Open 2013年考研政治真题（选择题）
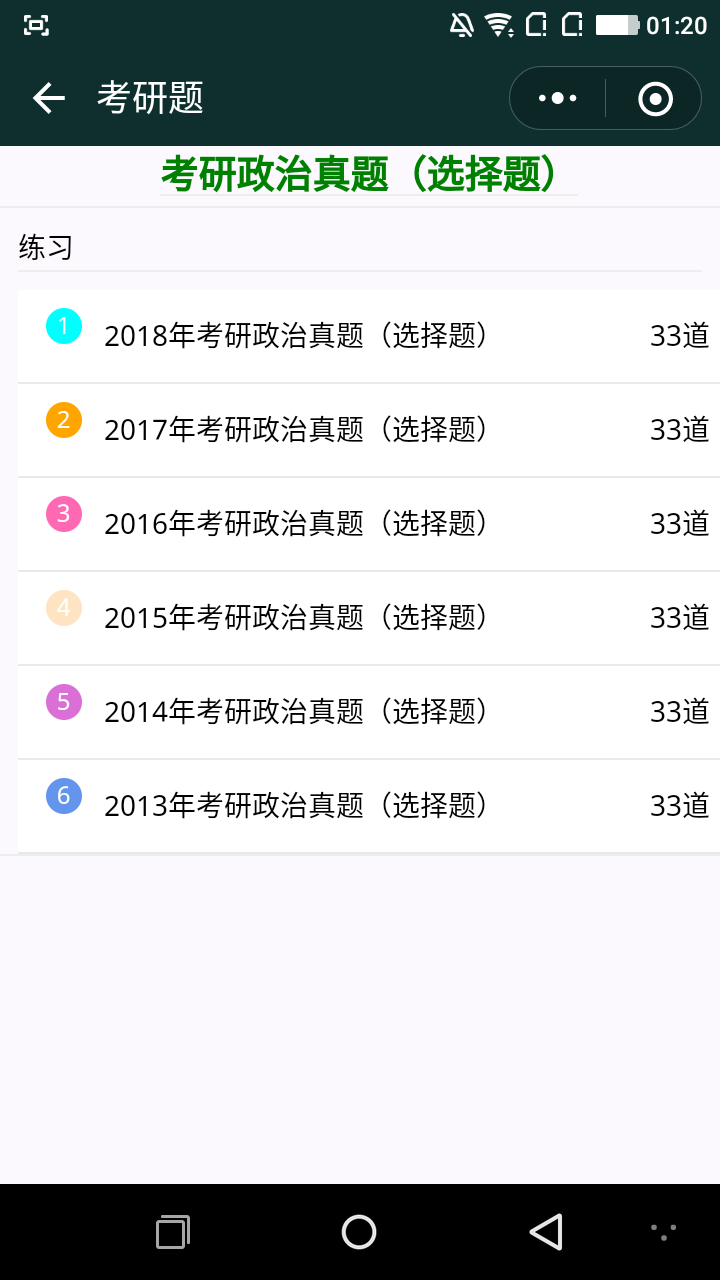The width and height of the screenshot is (720, 1280). tap(369, 806)
